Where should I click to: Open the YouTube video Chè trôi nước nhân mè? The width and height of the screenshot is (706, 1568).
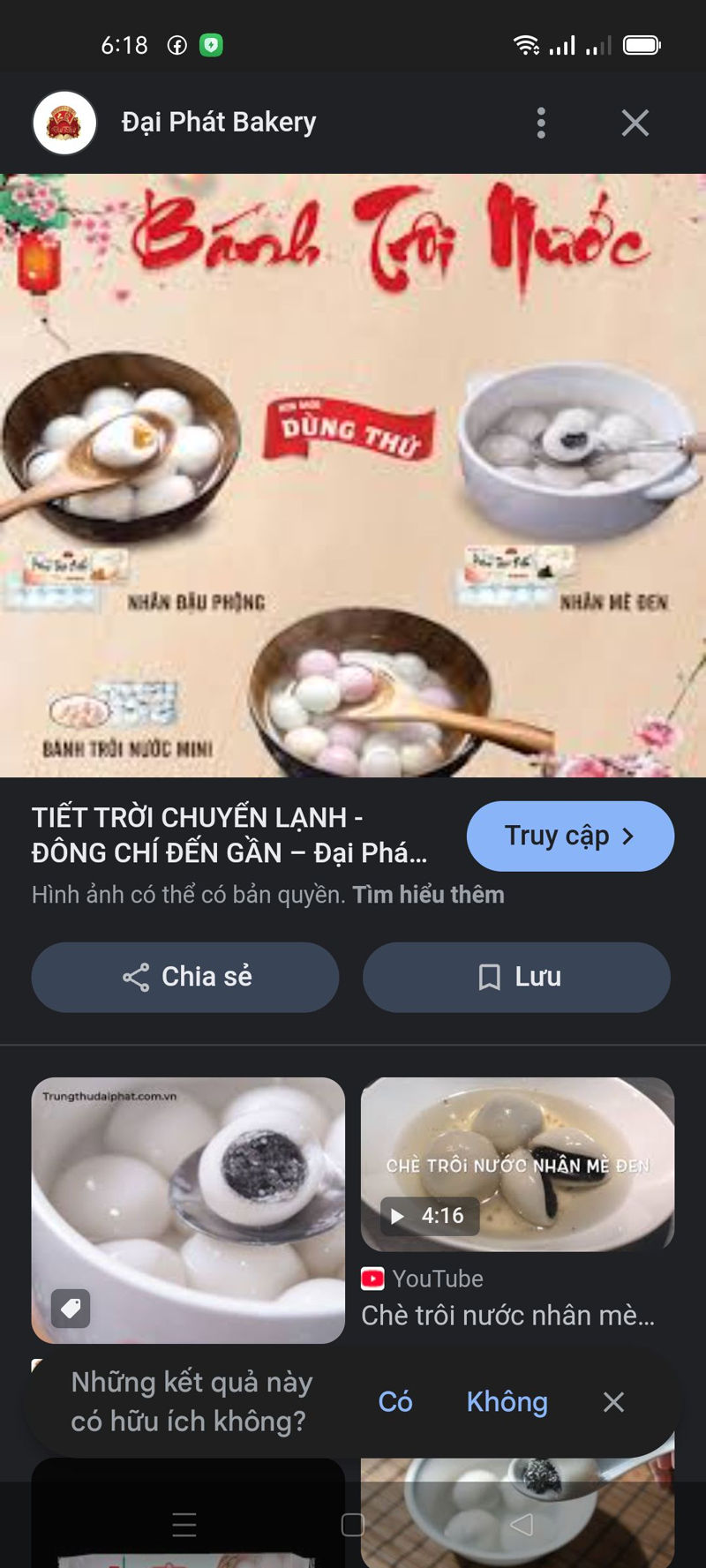517,1165
